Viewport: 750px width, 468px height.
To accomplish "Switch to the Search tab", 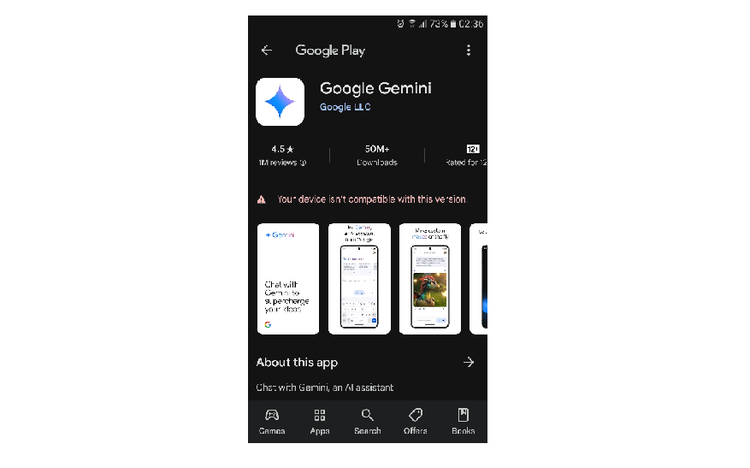I will click(367, 421).
